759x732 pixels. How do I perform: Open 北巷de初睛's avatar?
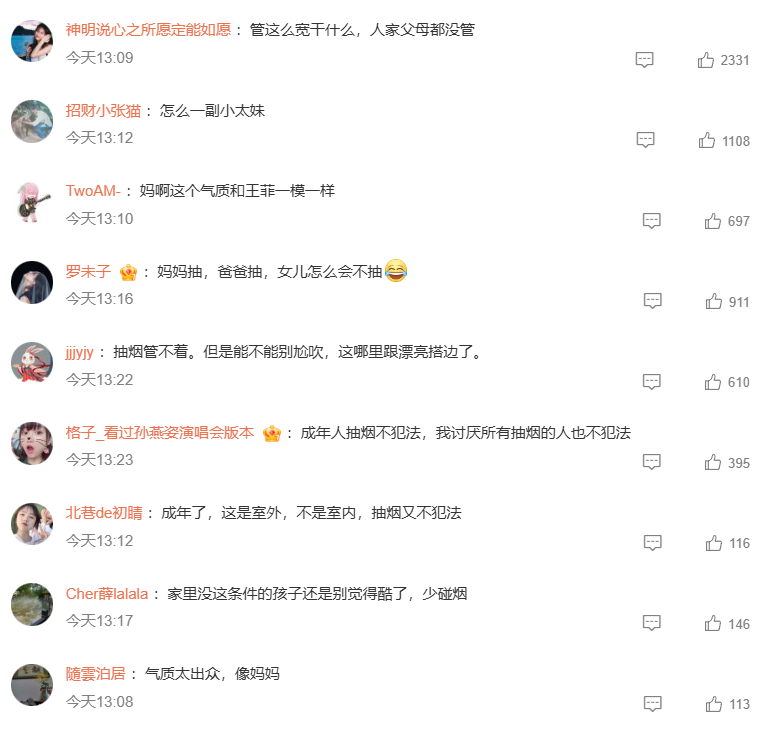pos(31,523)
